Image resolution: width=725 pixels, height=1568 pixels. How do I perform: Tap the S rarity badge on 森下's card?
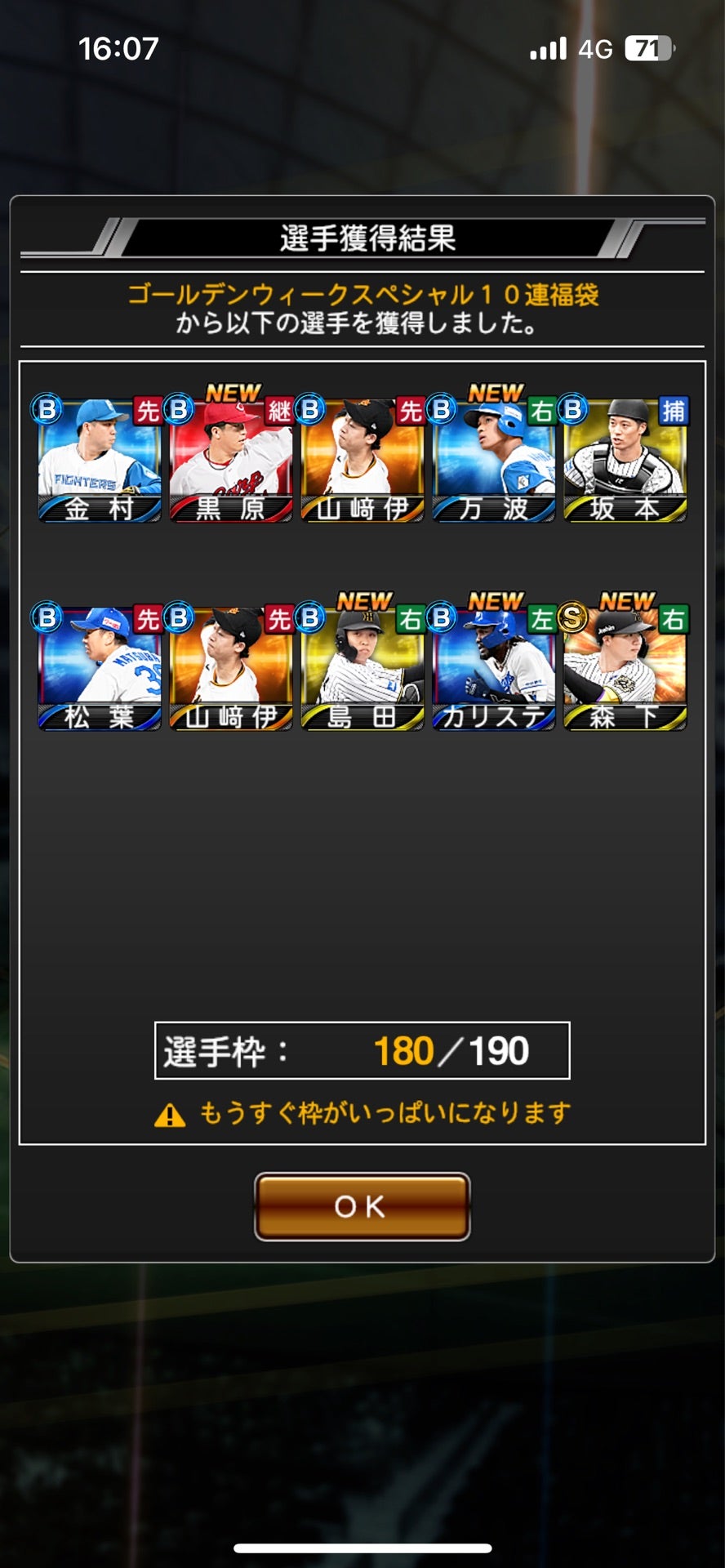[x=572, y=618]
